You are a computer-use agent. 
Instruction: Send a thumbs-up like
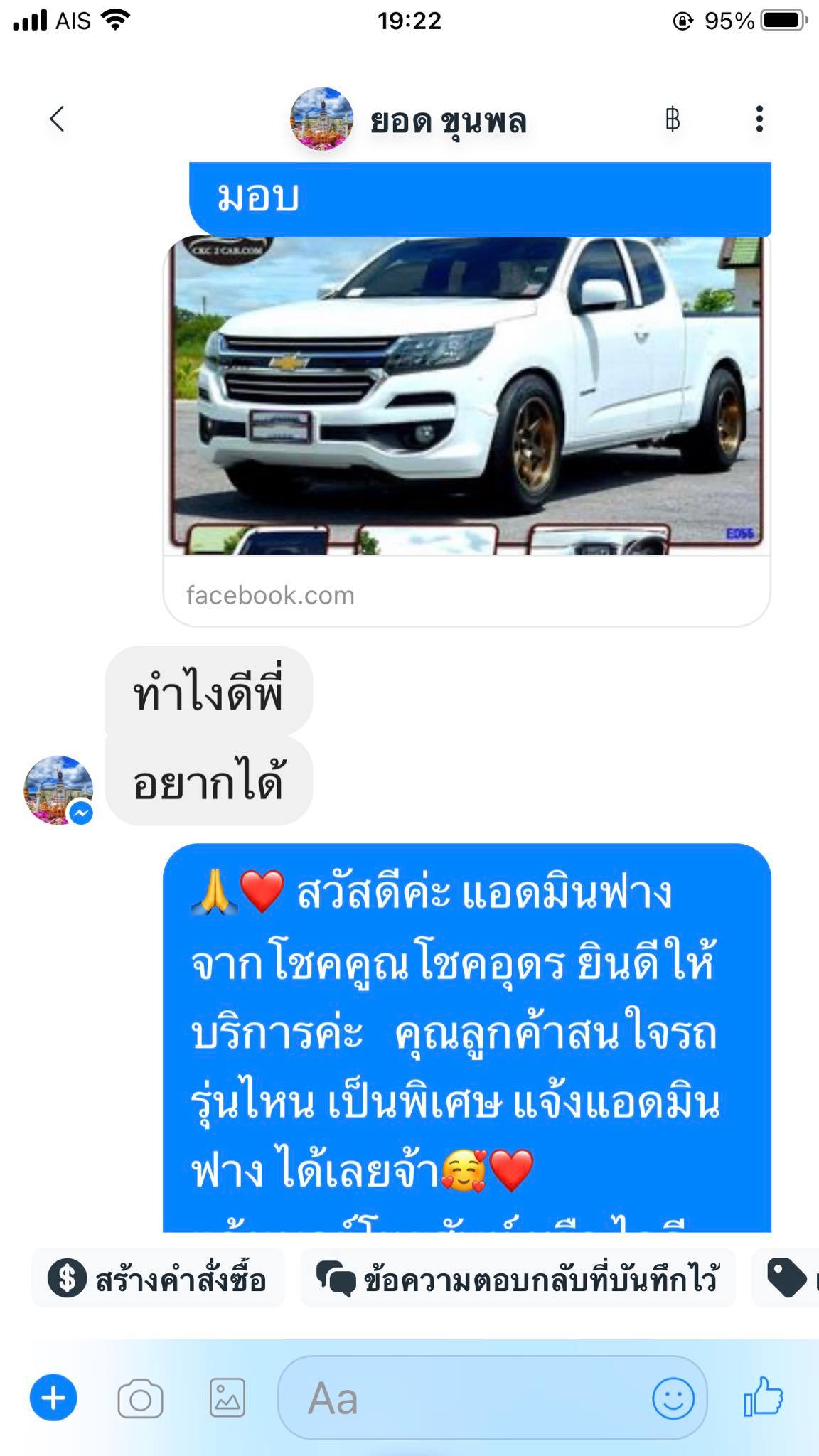click(763, 1398)
